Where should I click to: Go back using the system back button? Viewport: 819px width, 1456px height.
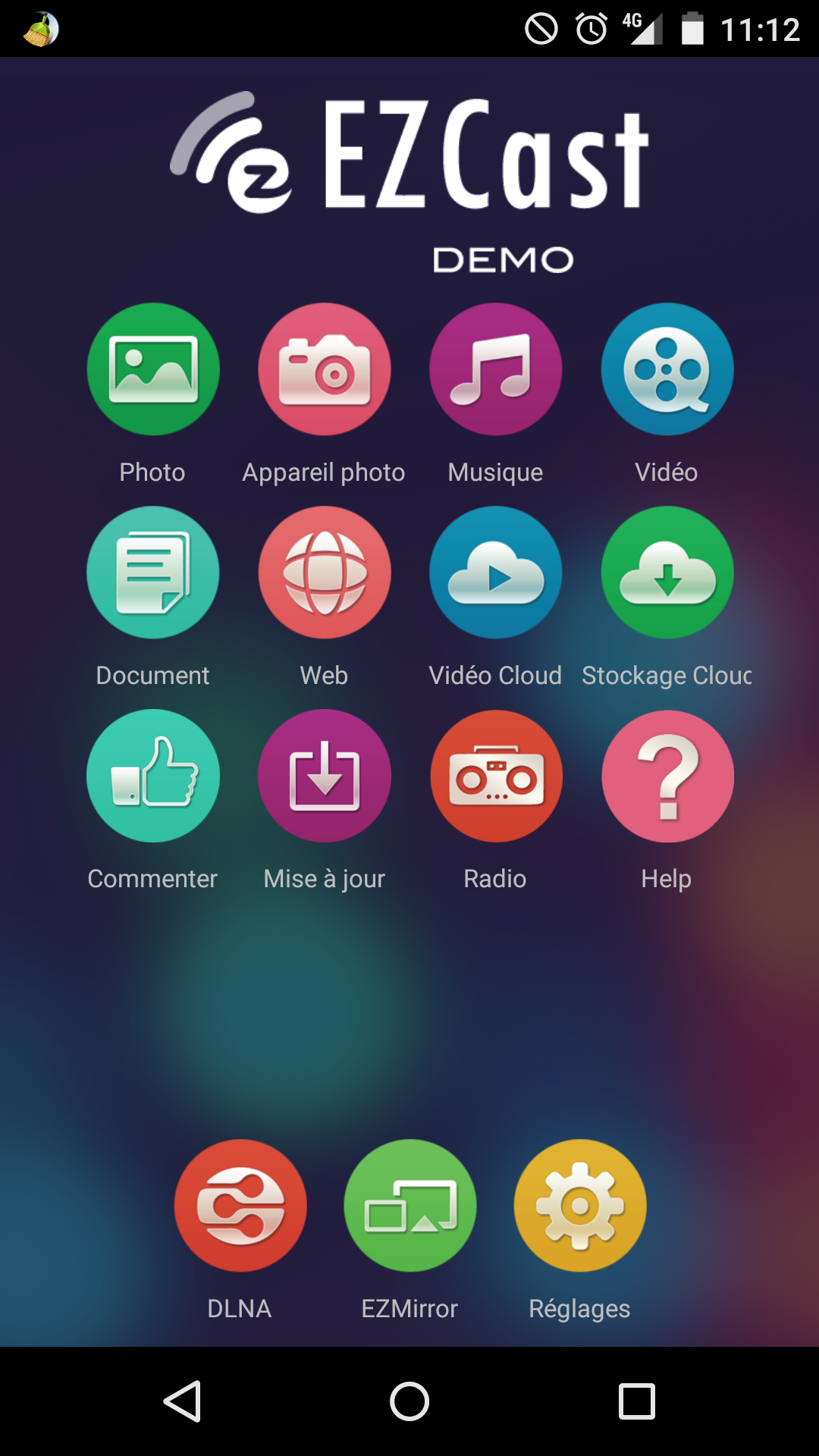pyautogui.click(x=182, y=1401)
